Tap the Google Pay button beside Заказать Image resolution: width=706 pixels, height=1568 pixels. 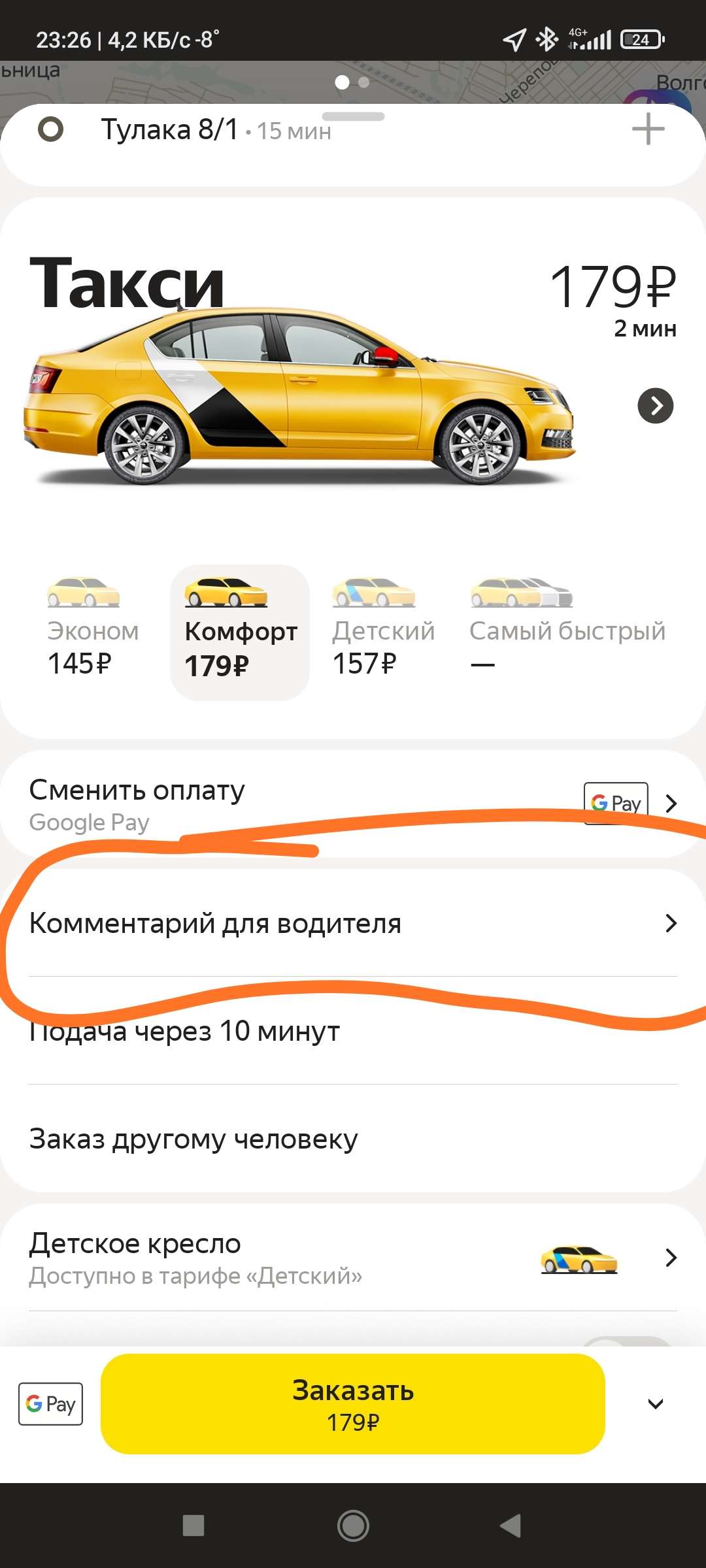51,1404
